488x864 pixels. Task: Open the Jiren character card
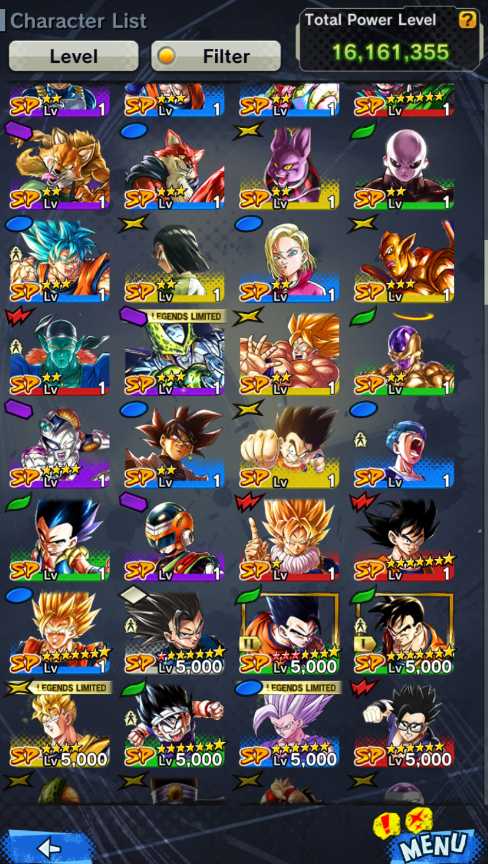(404, 168)
